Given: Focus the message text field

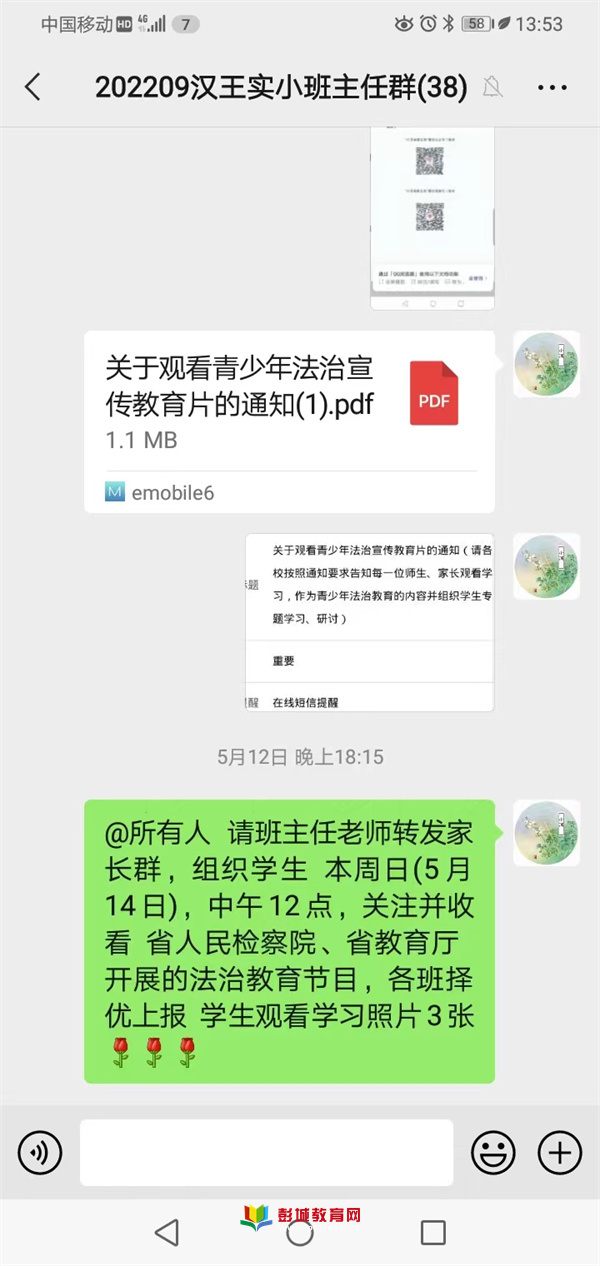Looking at the screenshot, I should [x=266, y=1153].
